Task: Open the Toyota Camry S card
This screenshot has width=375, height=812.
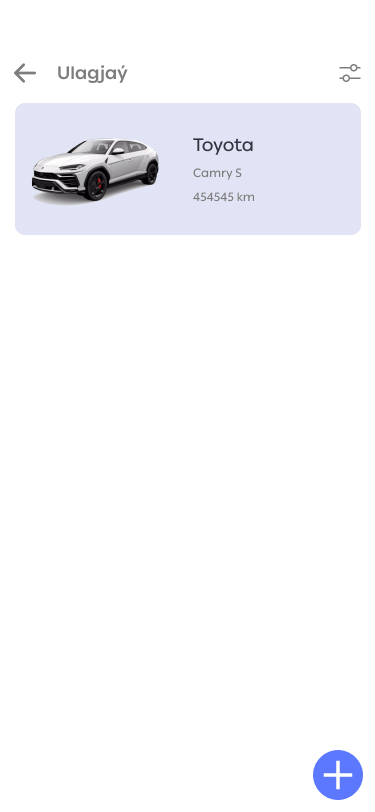Action: pyautogui.click(x=188, y=169)
